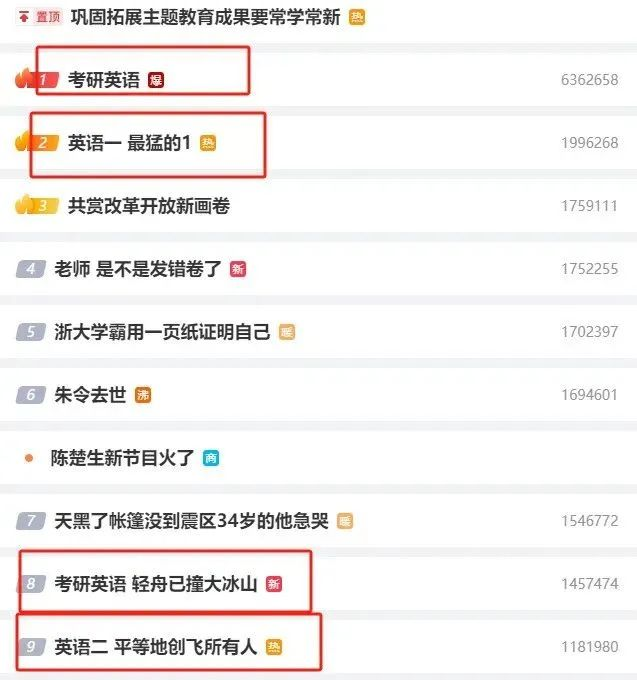The width and height of the screenshot is (637, 680).
Task: Open topic 英语二 平等地创飞所有人
Action: [155, 647]
